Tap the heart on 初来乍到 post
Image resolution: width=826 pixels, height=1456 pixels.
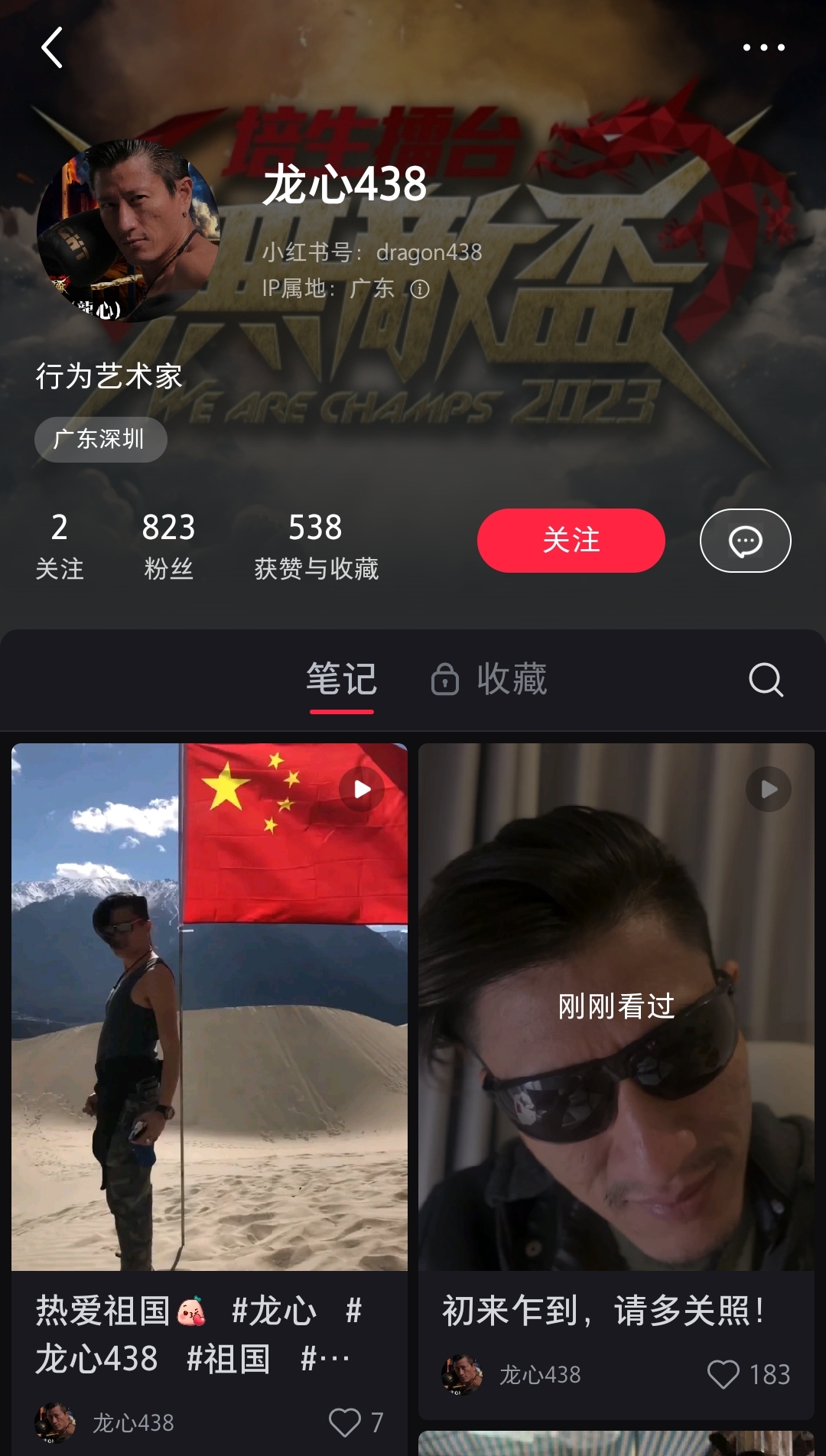pos(725,1373)
